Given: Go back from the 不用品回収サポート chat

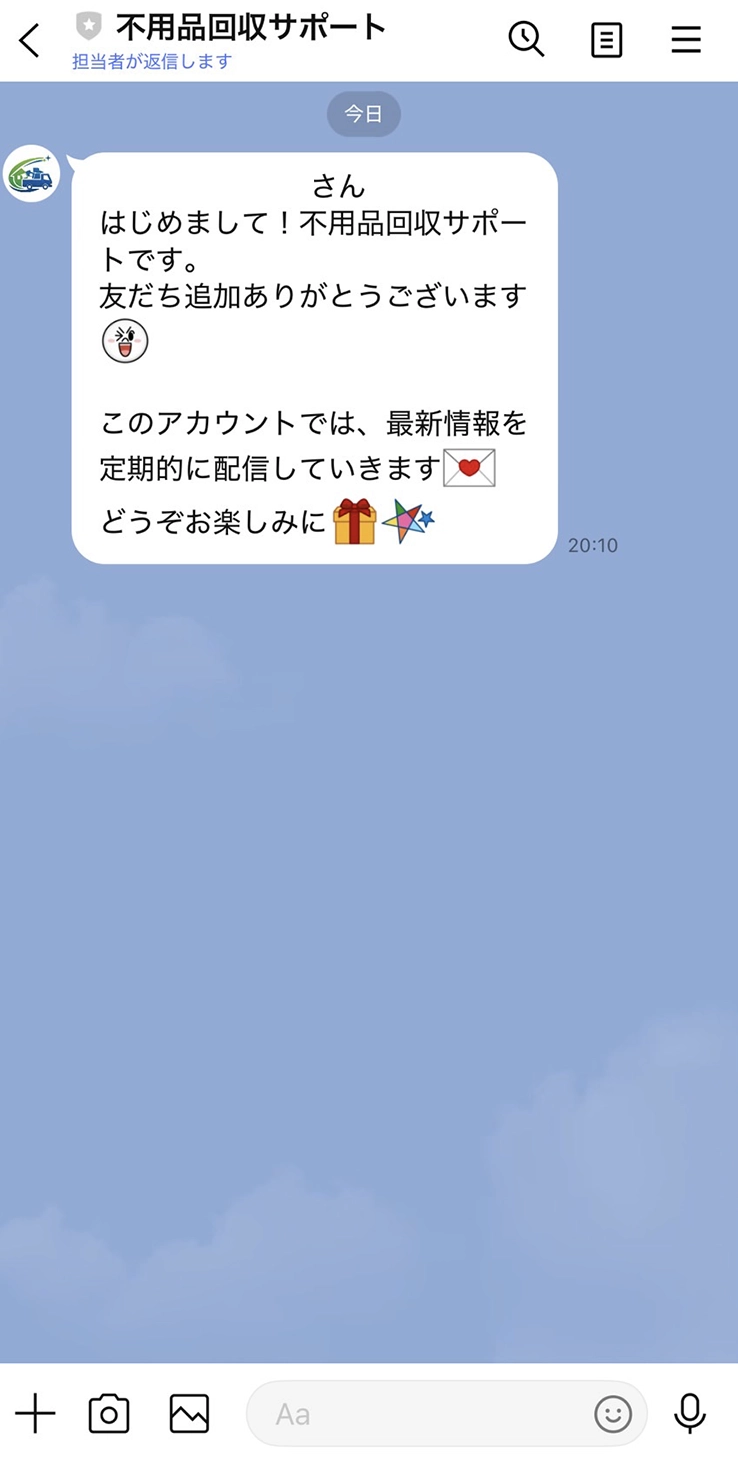Looking at the screenshot, I should point(30,41).
